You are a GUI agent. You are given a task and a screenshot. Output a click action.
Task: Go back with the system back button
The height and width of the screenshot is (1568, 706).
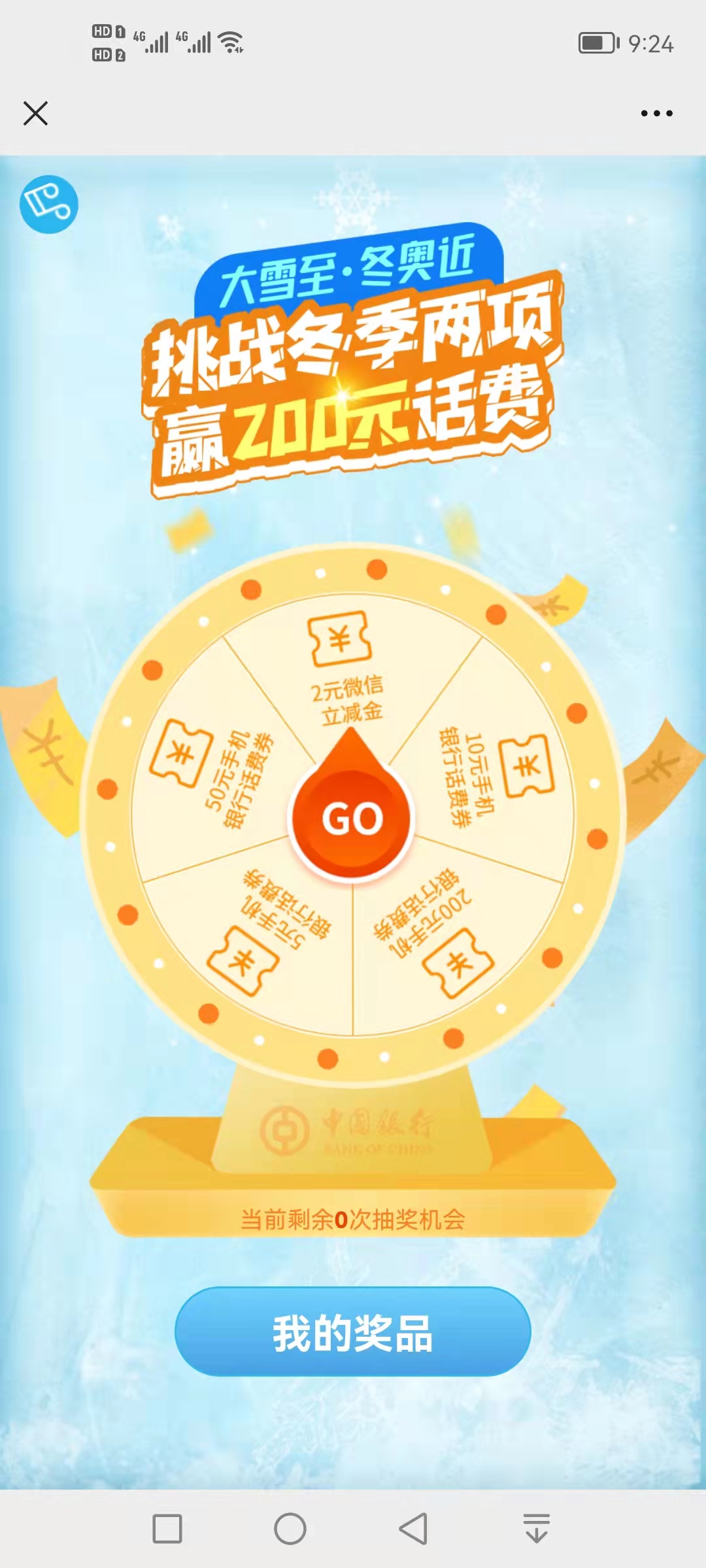413,1529
